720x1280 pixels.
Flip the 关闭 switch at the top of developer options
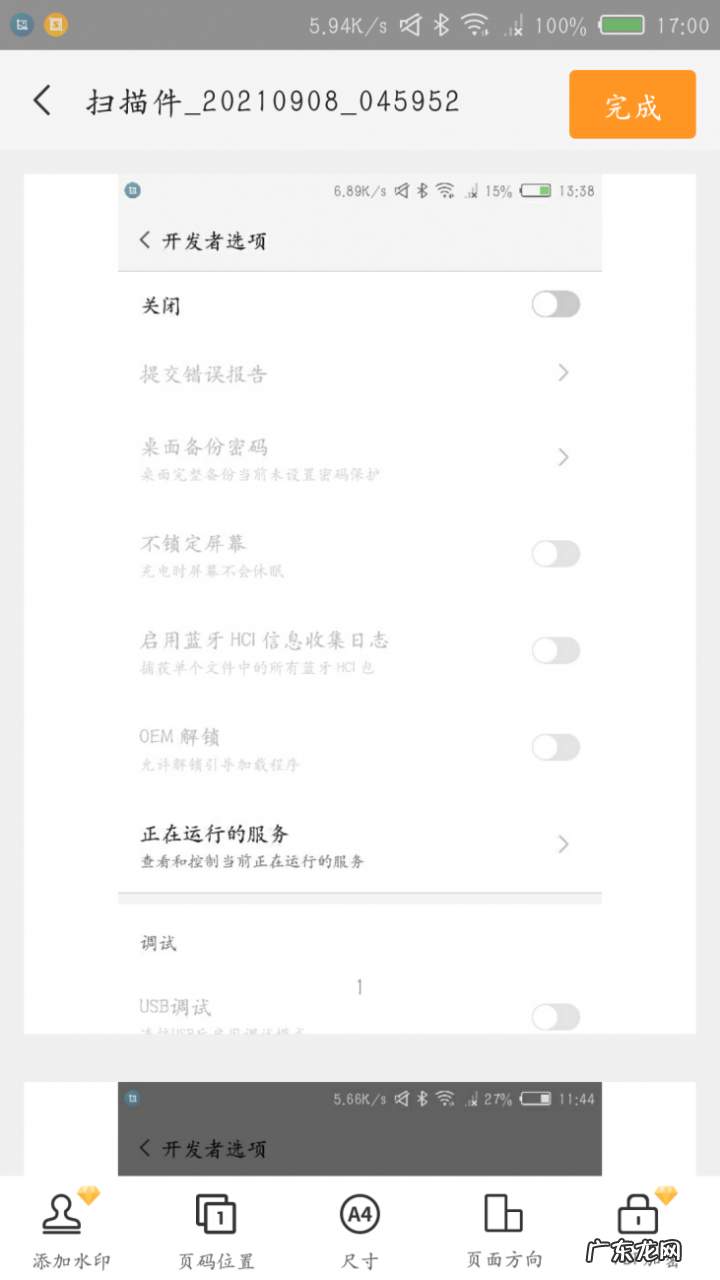(556, 304)
